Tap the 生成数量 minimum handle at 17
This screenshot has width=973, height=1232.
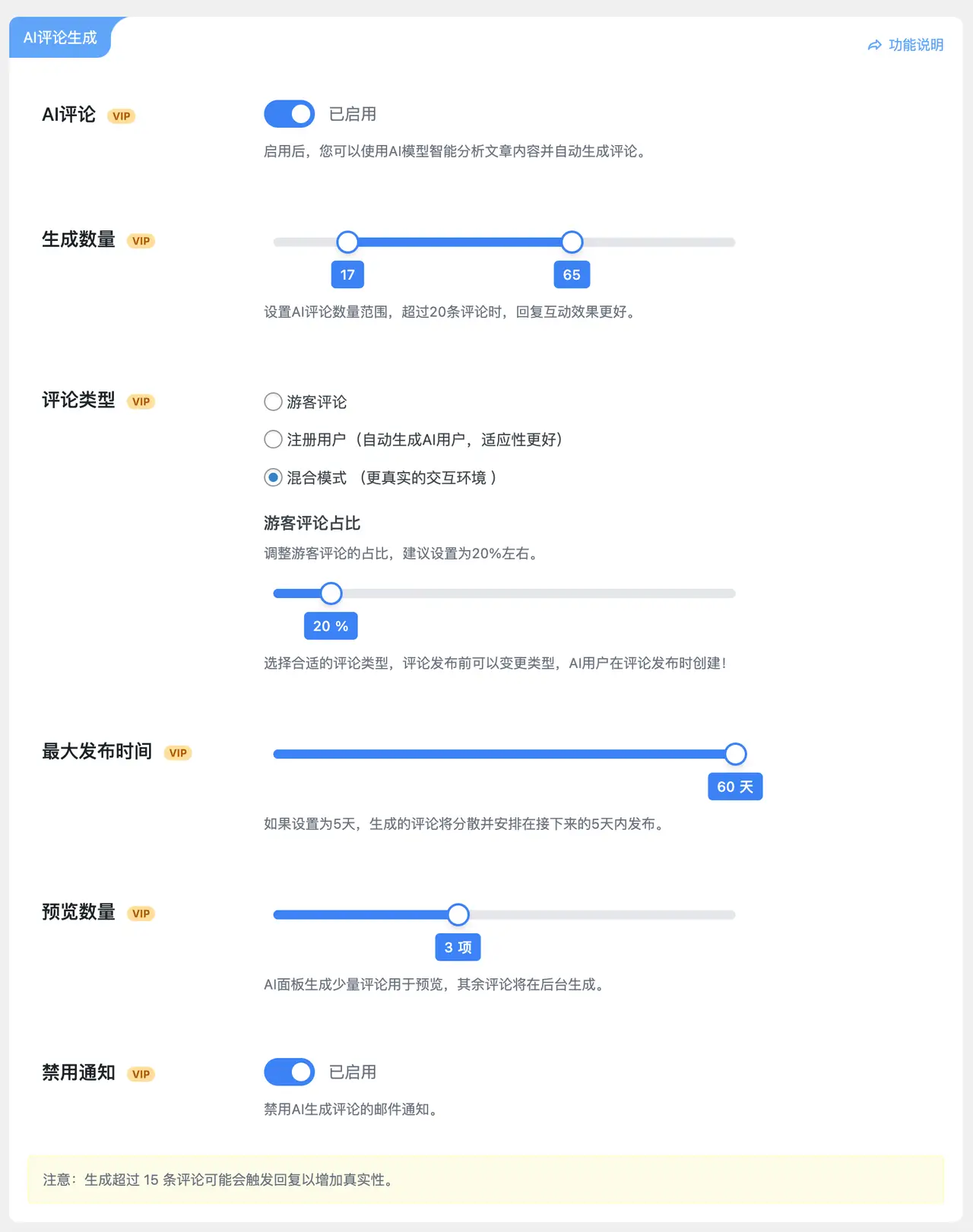point(347,242)
